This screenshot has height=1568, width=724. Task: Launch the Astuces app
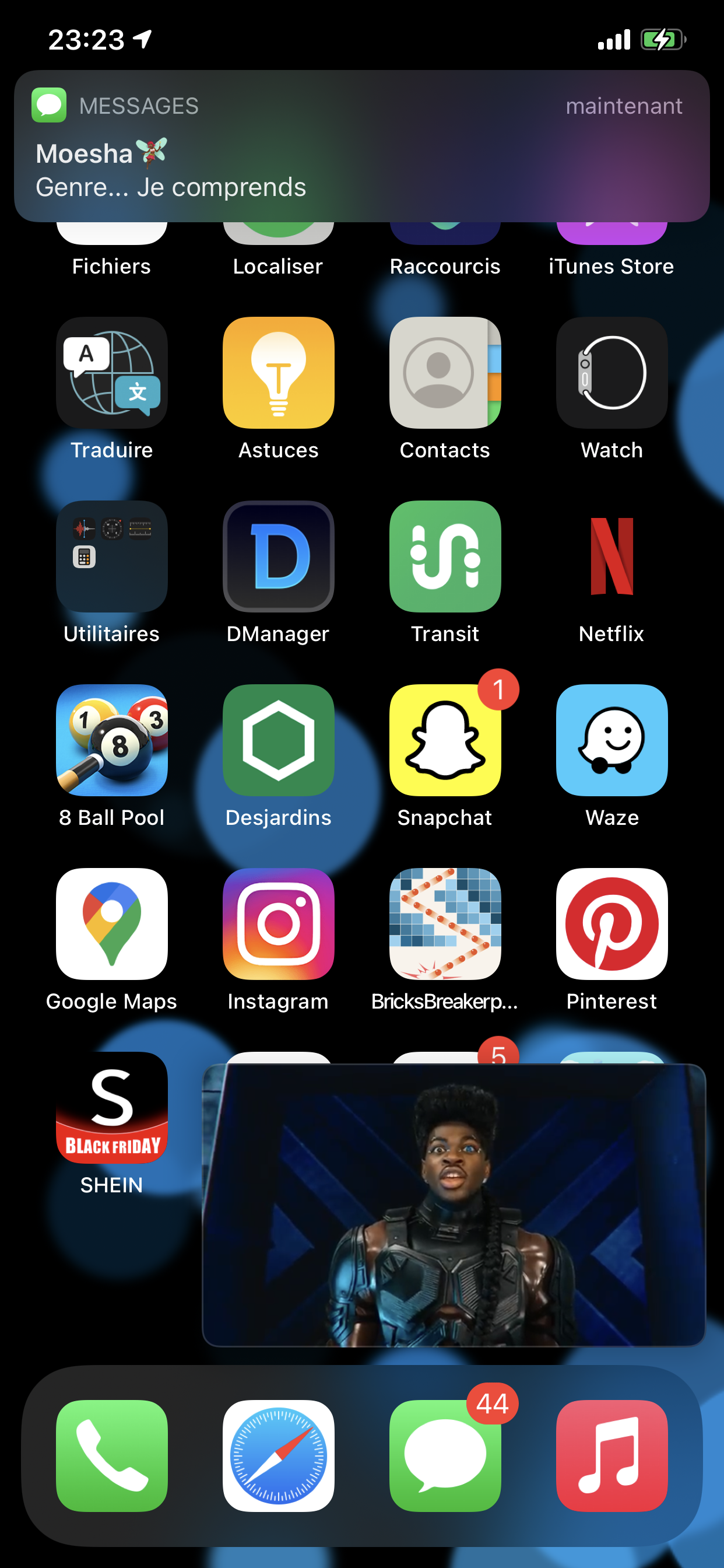[278, 373]
